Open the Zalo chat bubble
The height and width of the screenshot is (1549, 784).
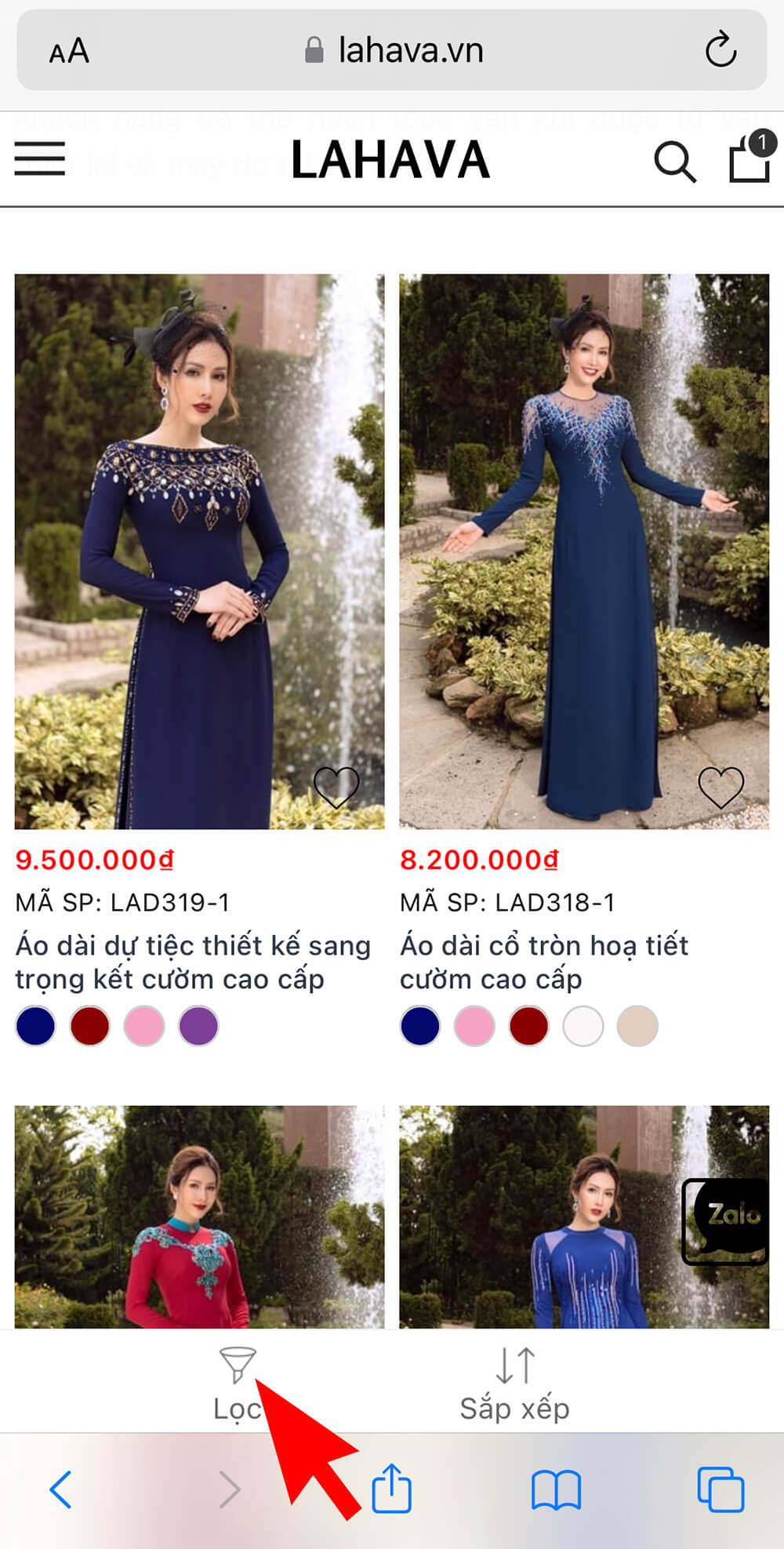725,1221
